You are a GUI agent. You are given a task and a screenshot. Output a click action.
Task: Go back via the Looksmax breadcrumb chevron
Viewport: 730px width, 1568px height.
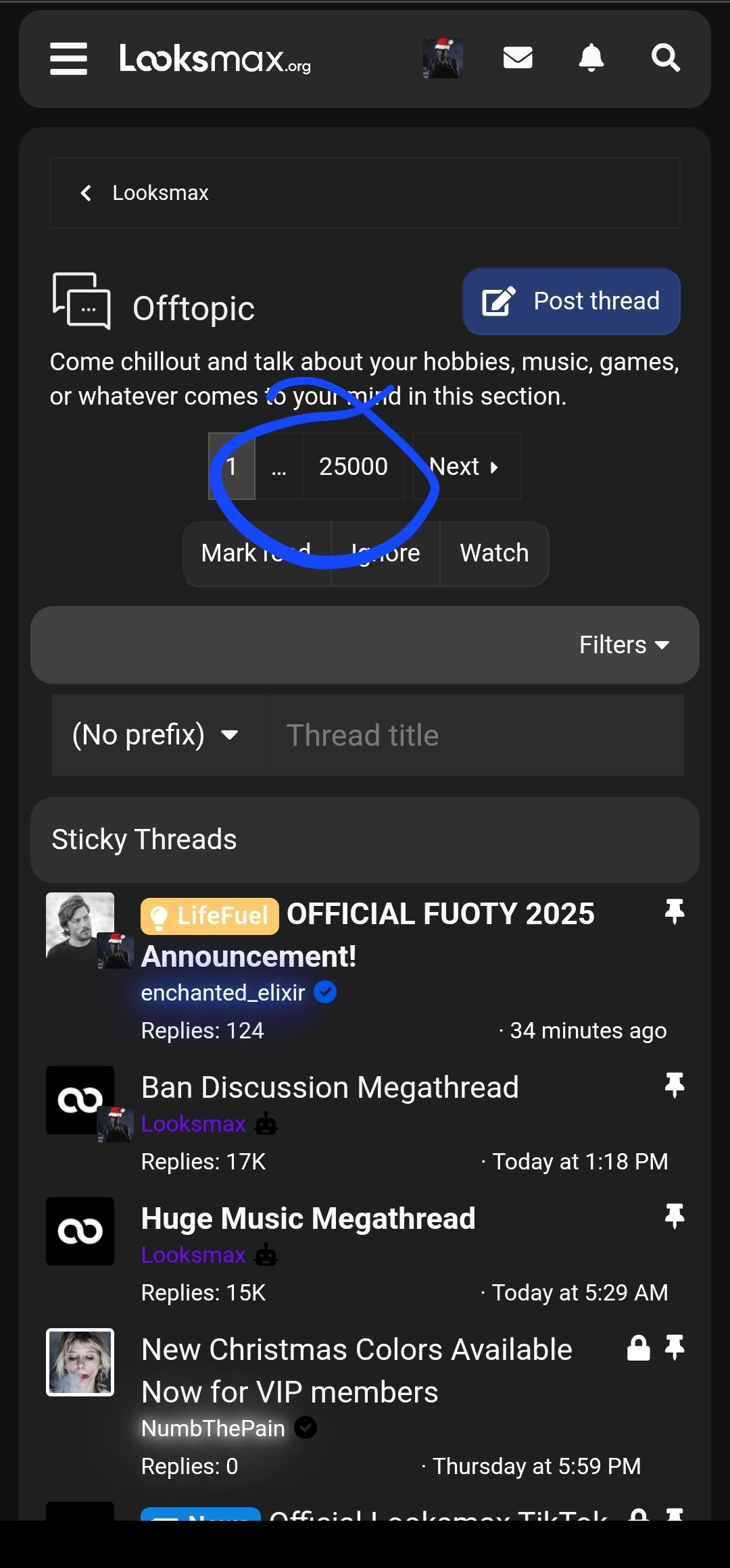tap(87, 193)
